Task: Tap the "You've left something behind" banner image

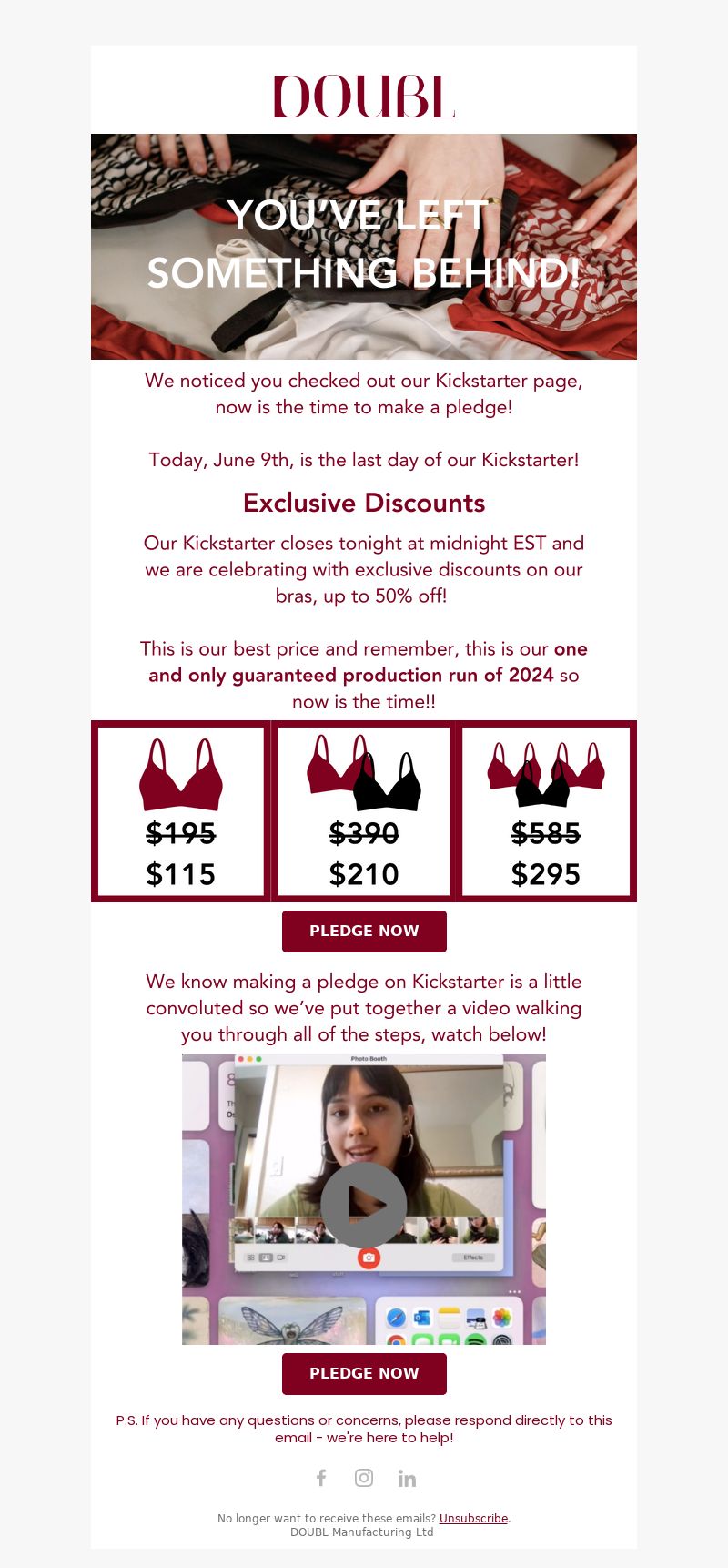Action: point(364,247)
